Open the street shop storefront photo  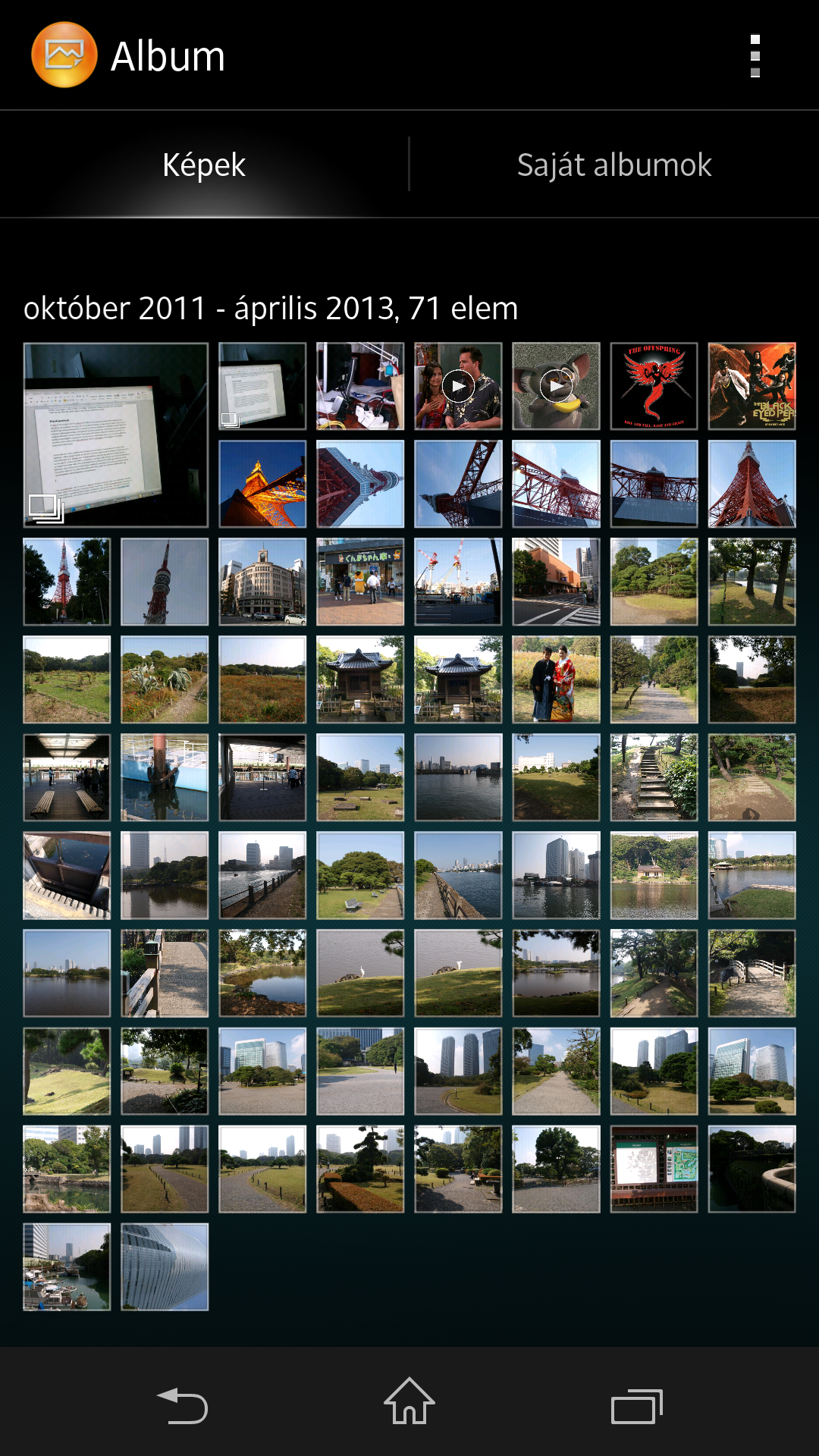(x=360, y=582)
